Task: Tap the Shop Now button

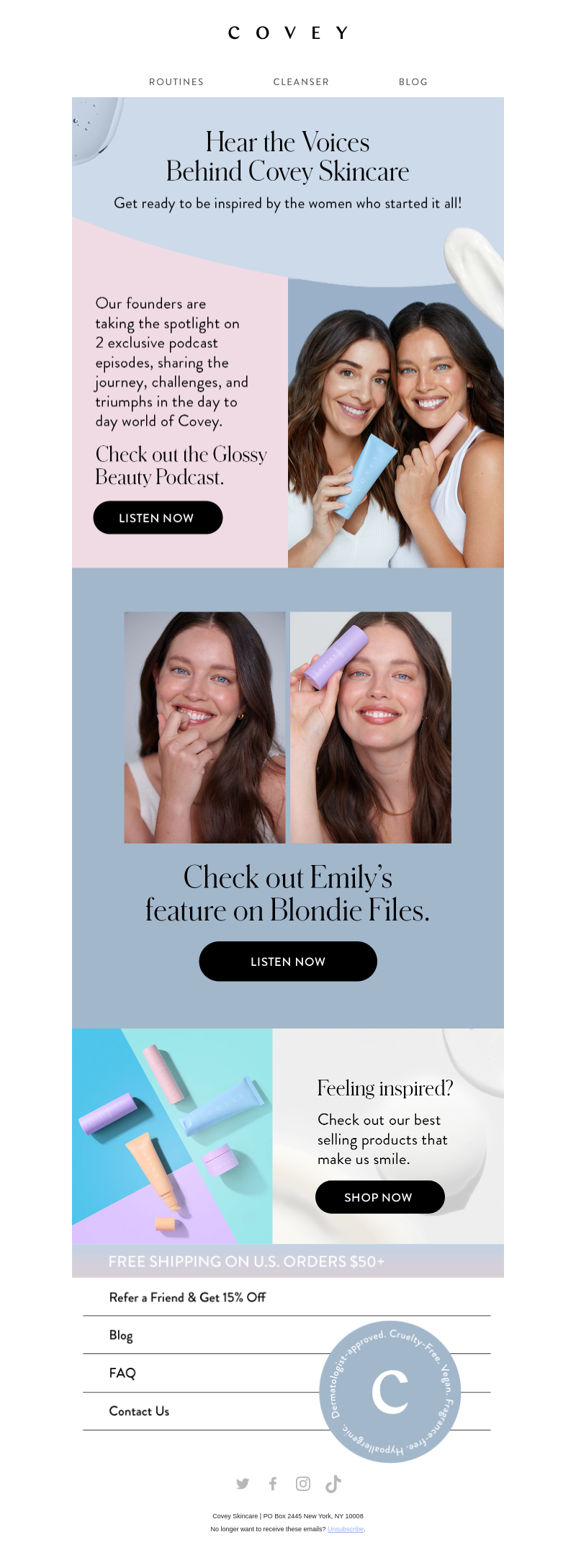Action: pyautogui.click(x=379, y=1197)
